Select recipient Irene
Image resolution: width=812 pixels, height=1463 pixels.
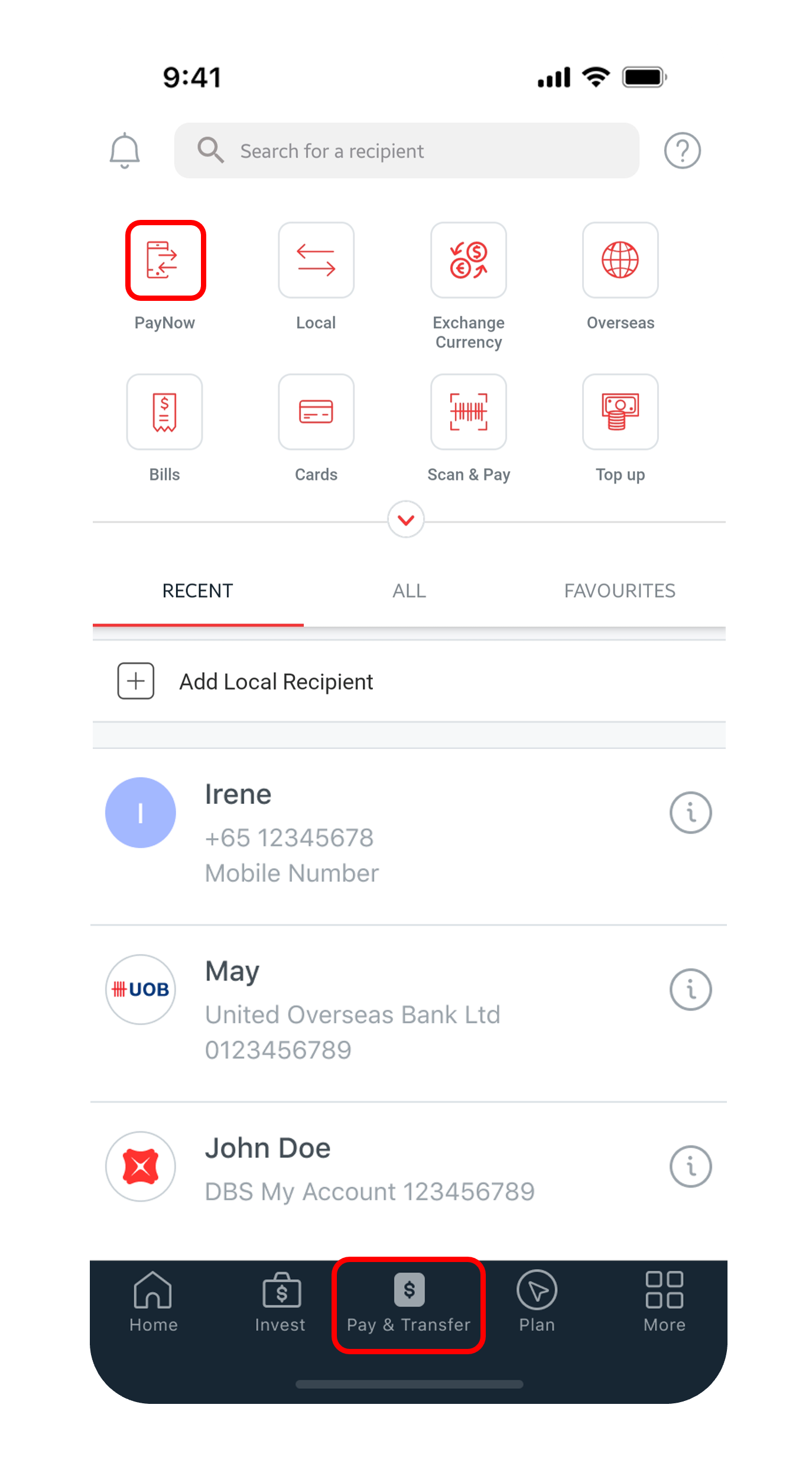click(x=355, y=833)
